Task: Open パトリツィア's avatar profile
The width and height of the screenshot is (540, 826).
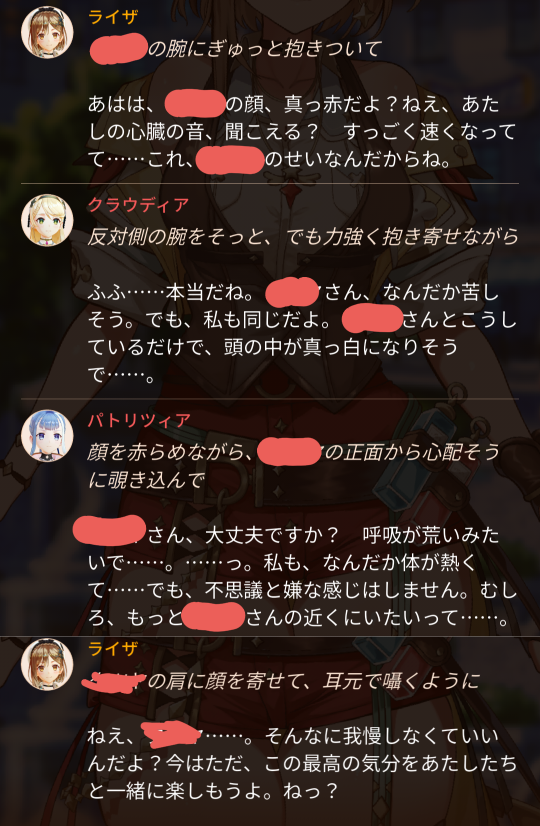Action: point(47,436)
